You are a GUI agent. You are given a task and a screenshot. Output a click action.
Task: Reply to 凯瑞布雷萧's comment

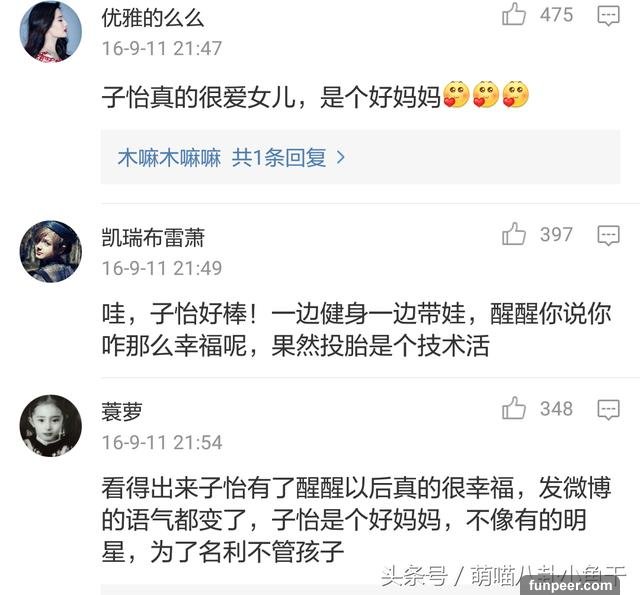608,236
